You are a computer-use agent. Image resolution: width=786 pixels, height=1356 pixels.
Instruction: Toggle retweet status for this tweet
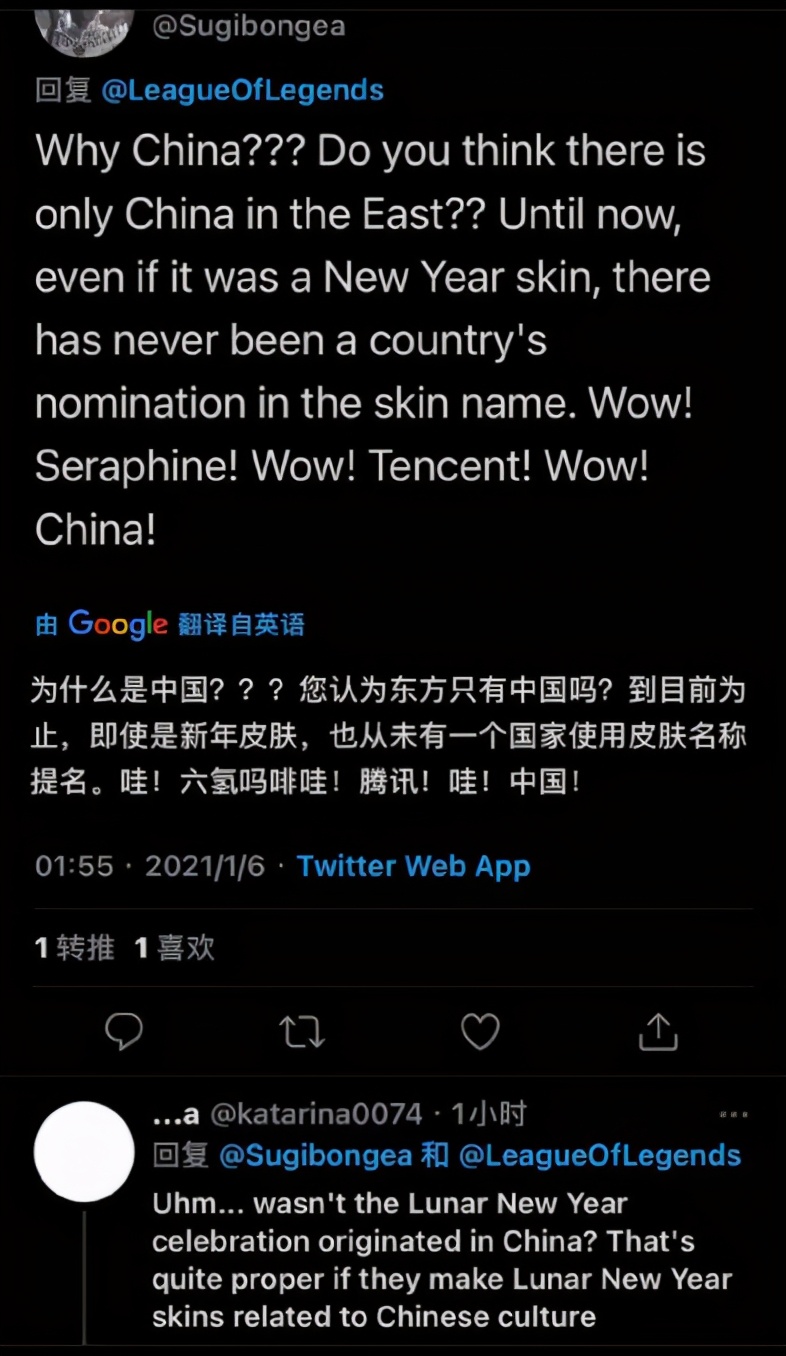pyautogui.click(x=301, y=1031)
